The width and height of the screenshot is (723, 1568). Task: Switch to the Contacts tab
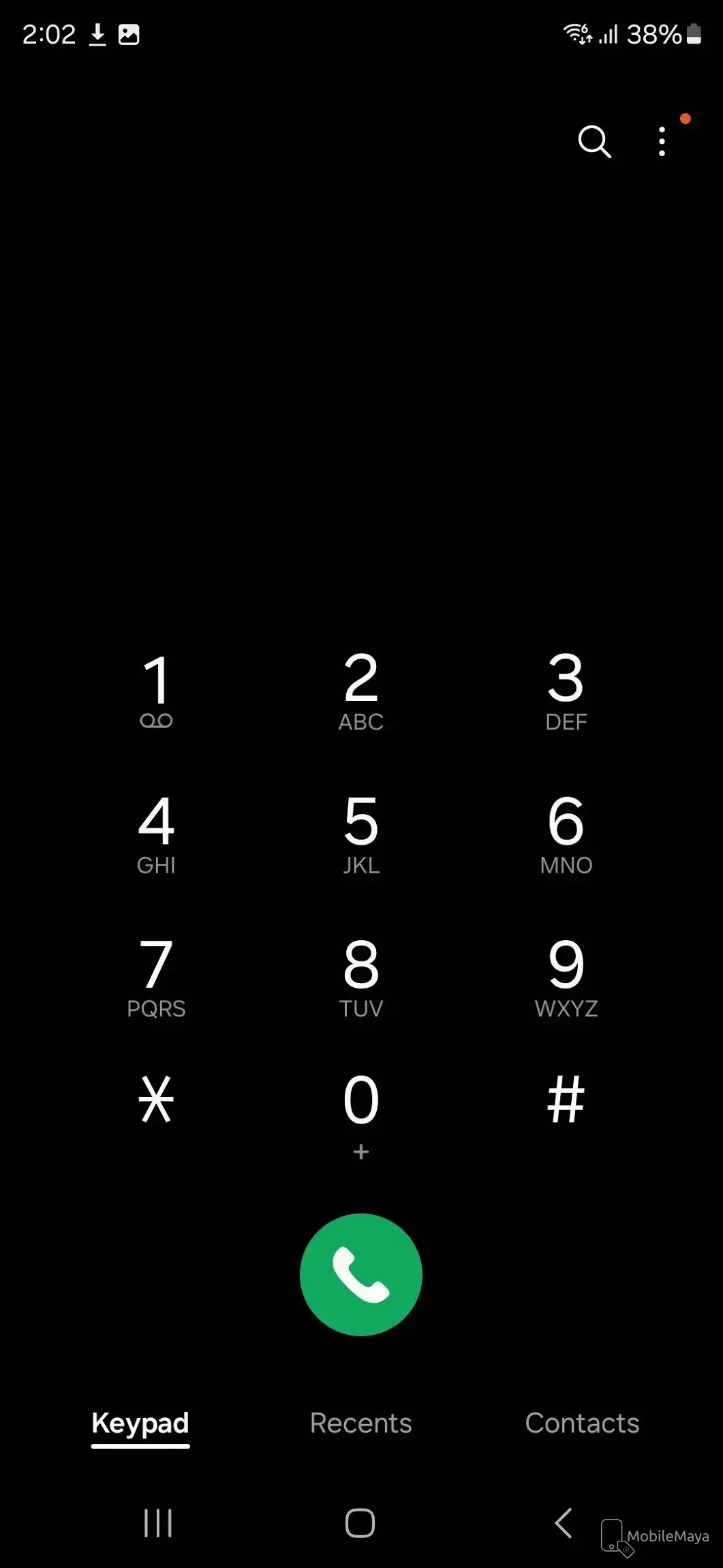(582, 1423)
